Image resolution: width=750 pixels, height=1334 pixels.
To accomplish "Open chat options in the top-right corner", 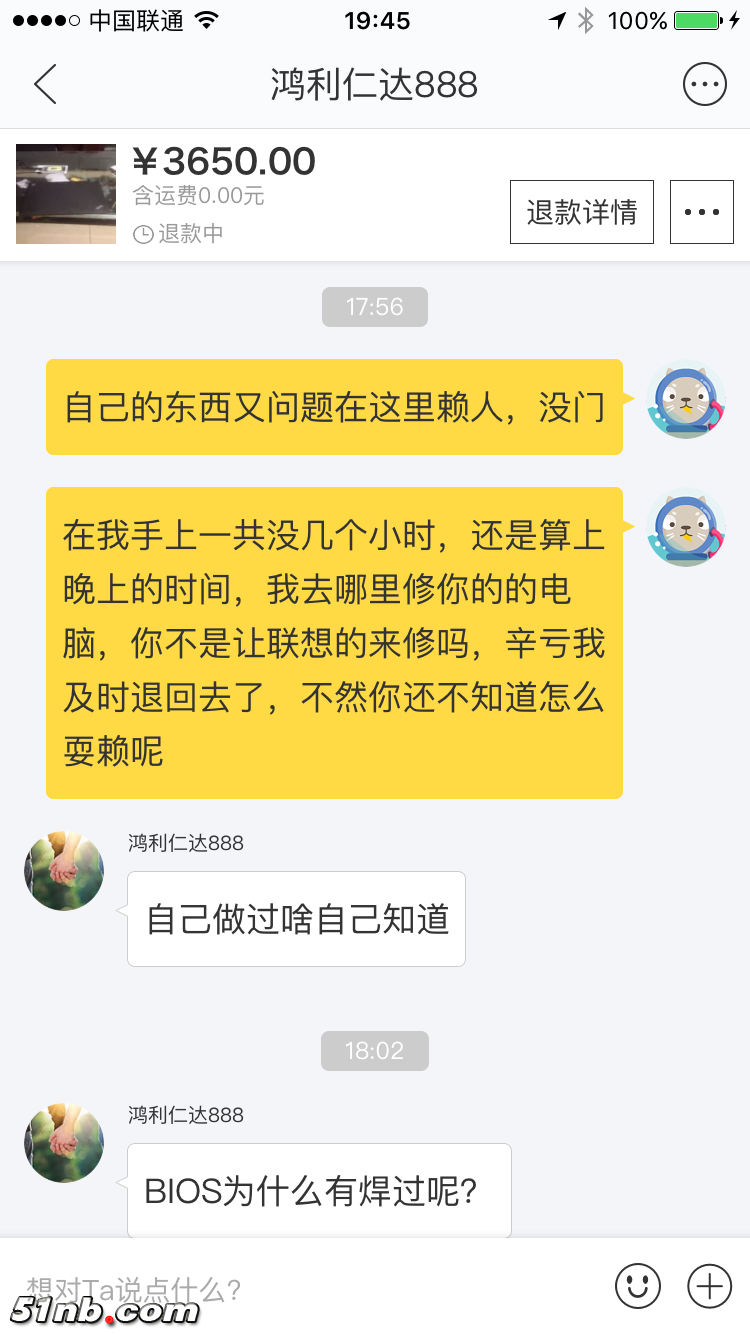I will click(704, 84).
